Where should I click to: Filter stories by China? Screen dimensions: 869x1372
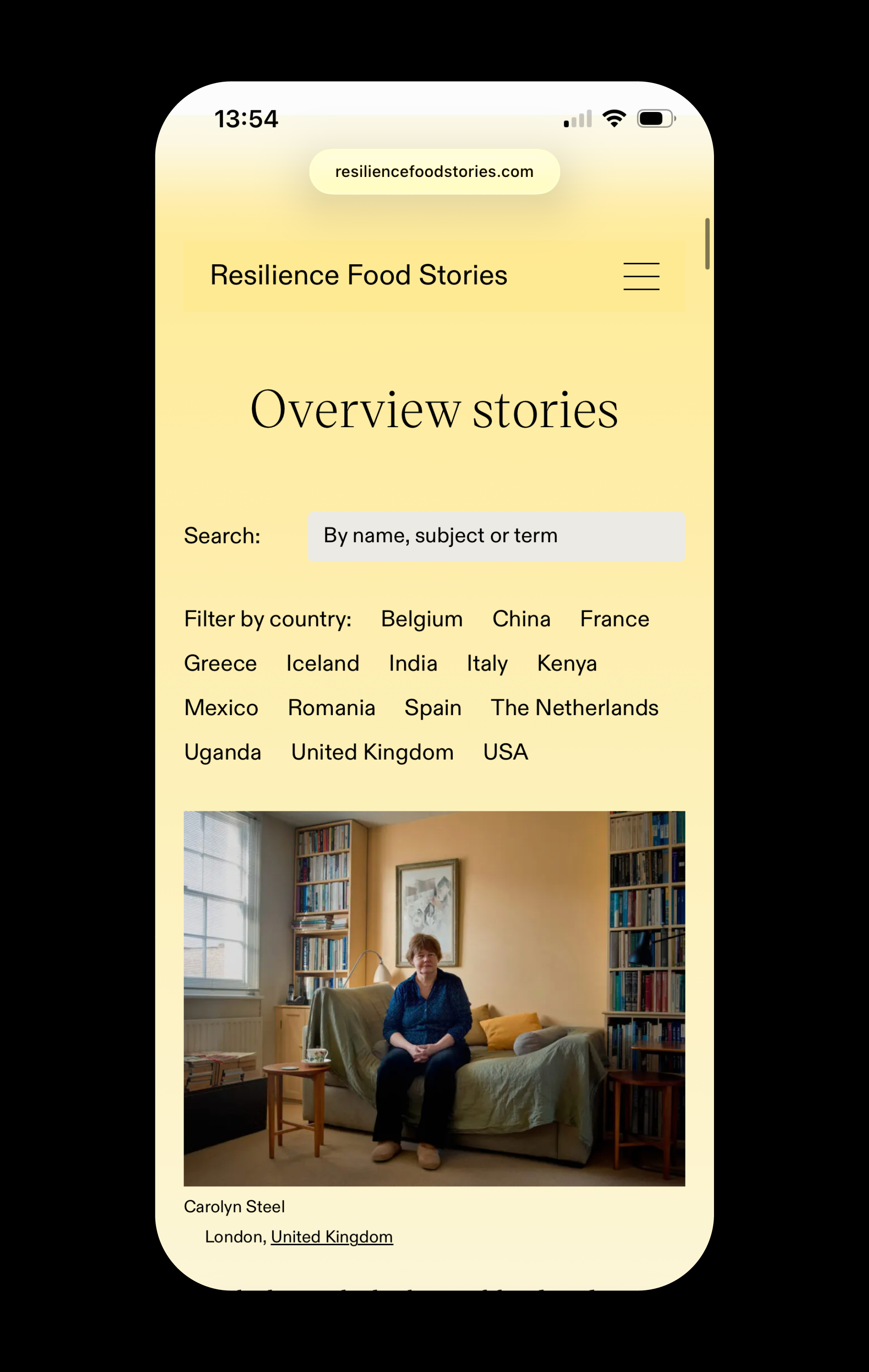[521, 619]
